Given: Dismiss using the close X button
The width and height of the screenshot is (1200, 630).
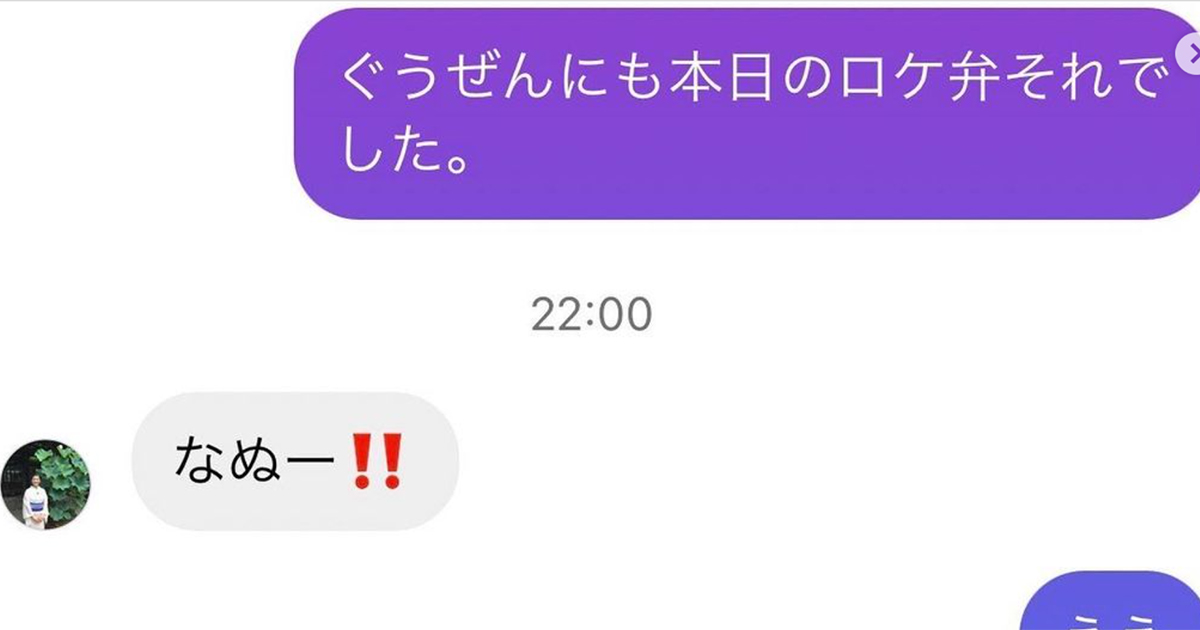Looking at the screenshot, I should (x=1190, y=50).
